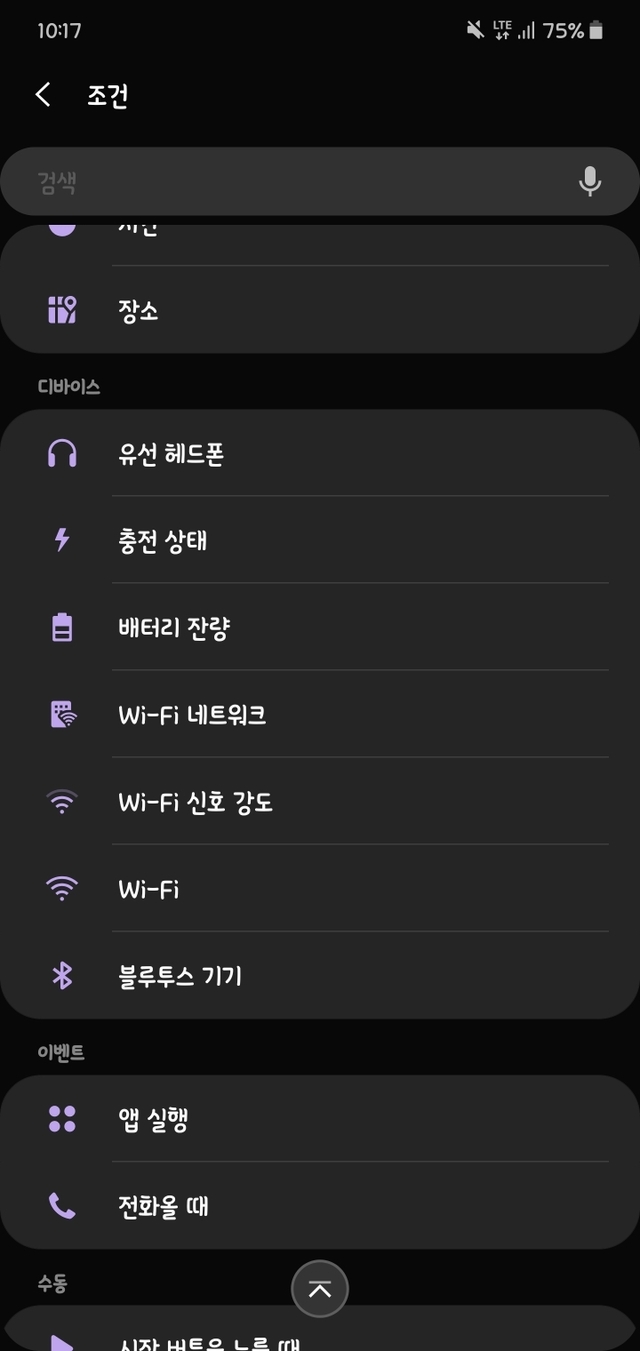Select the plain Wi-Fi condition
Image resolution: width=640 pixels, height=1351 pixels.
(320, 889)
